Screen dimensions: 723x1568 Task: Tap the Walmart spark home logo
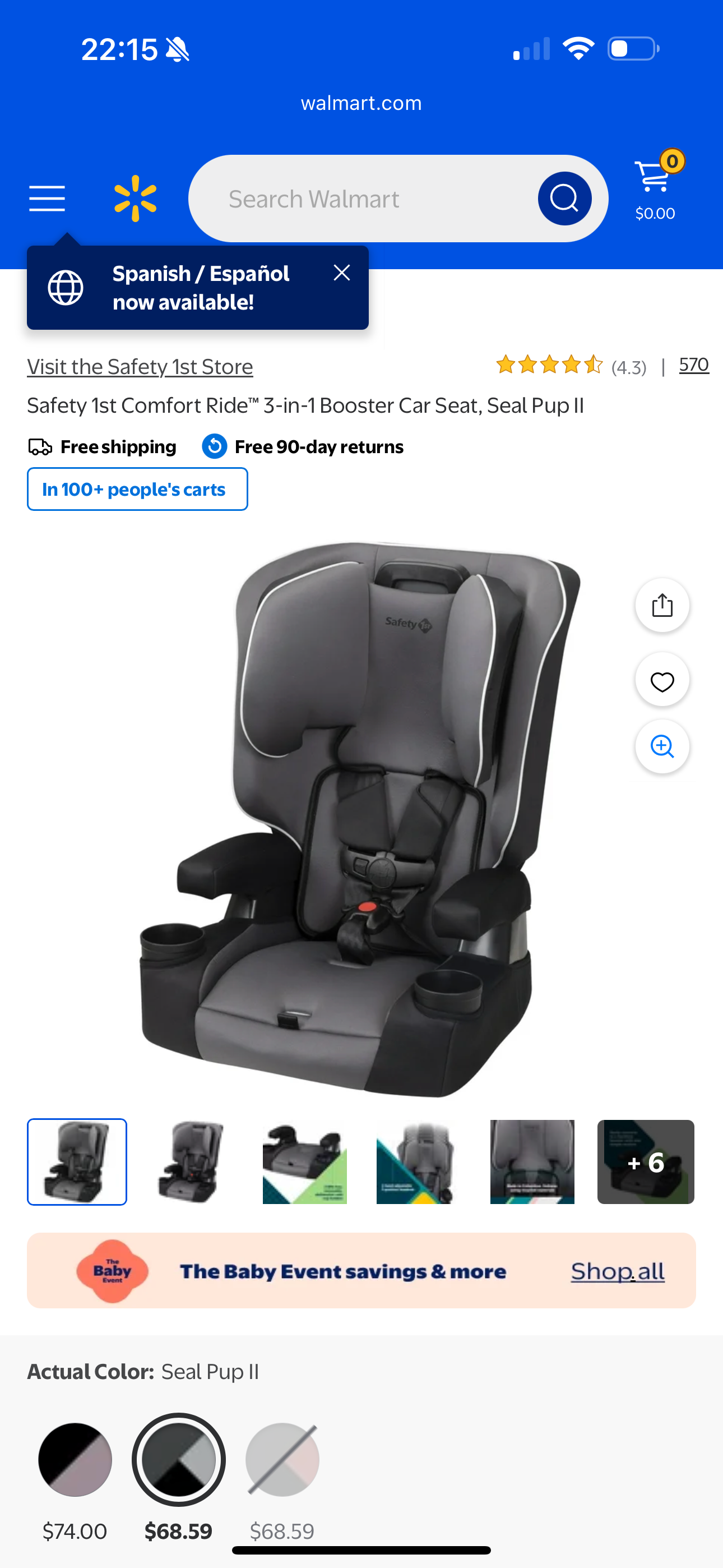click(x=135, y=199)
